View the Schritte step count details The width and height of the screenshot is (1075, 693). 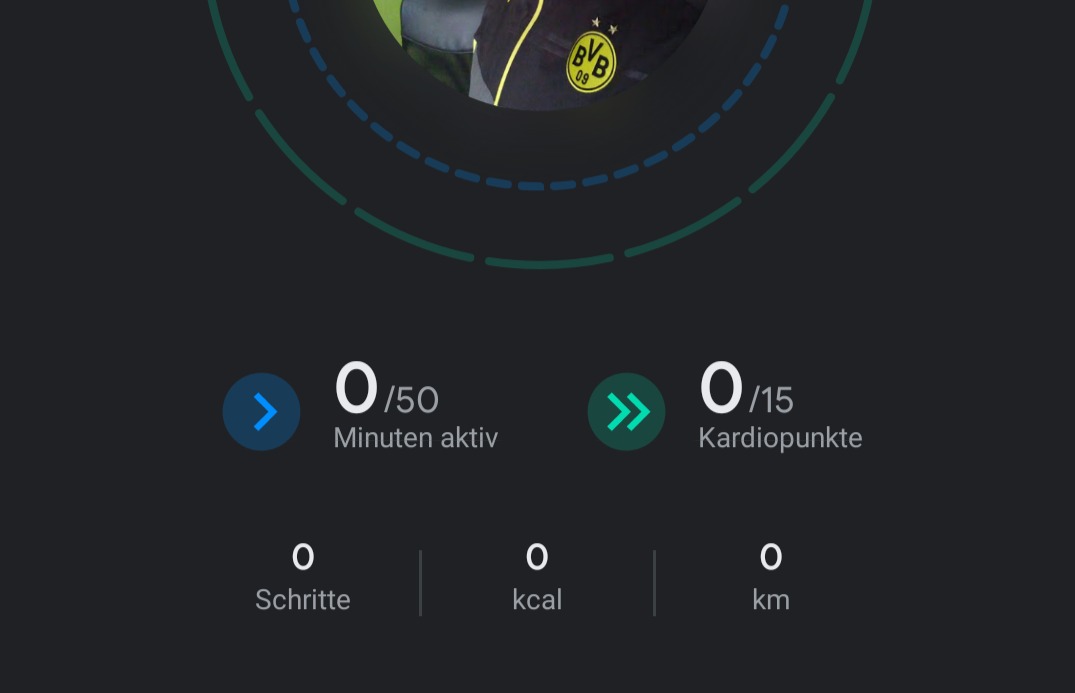click(x=303, y=578)
